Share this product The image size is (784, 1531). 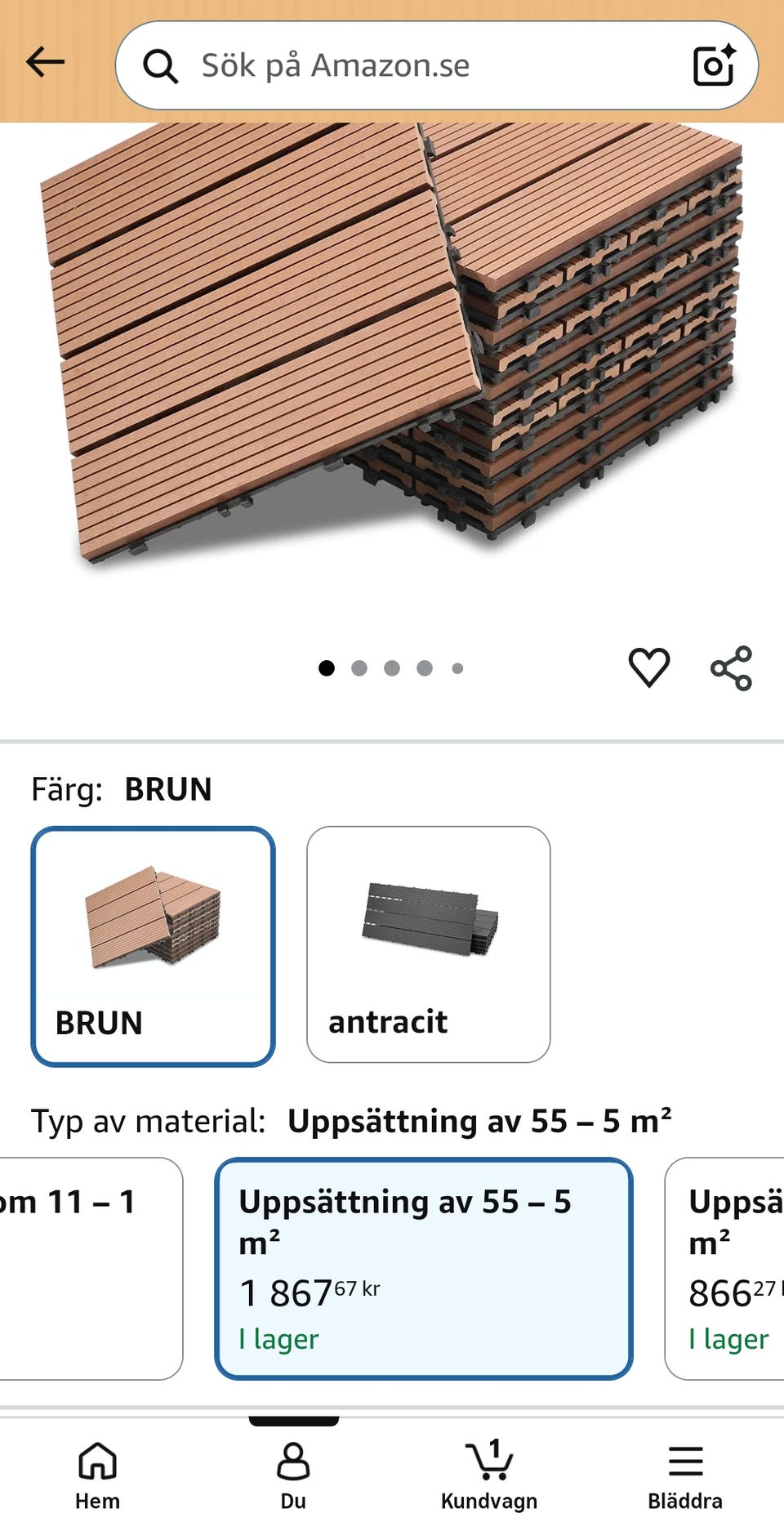tap(731, 667)
